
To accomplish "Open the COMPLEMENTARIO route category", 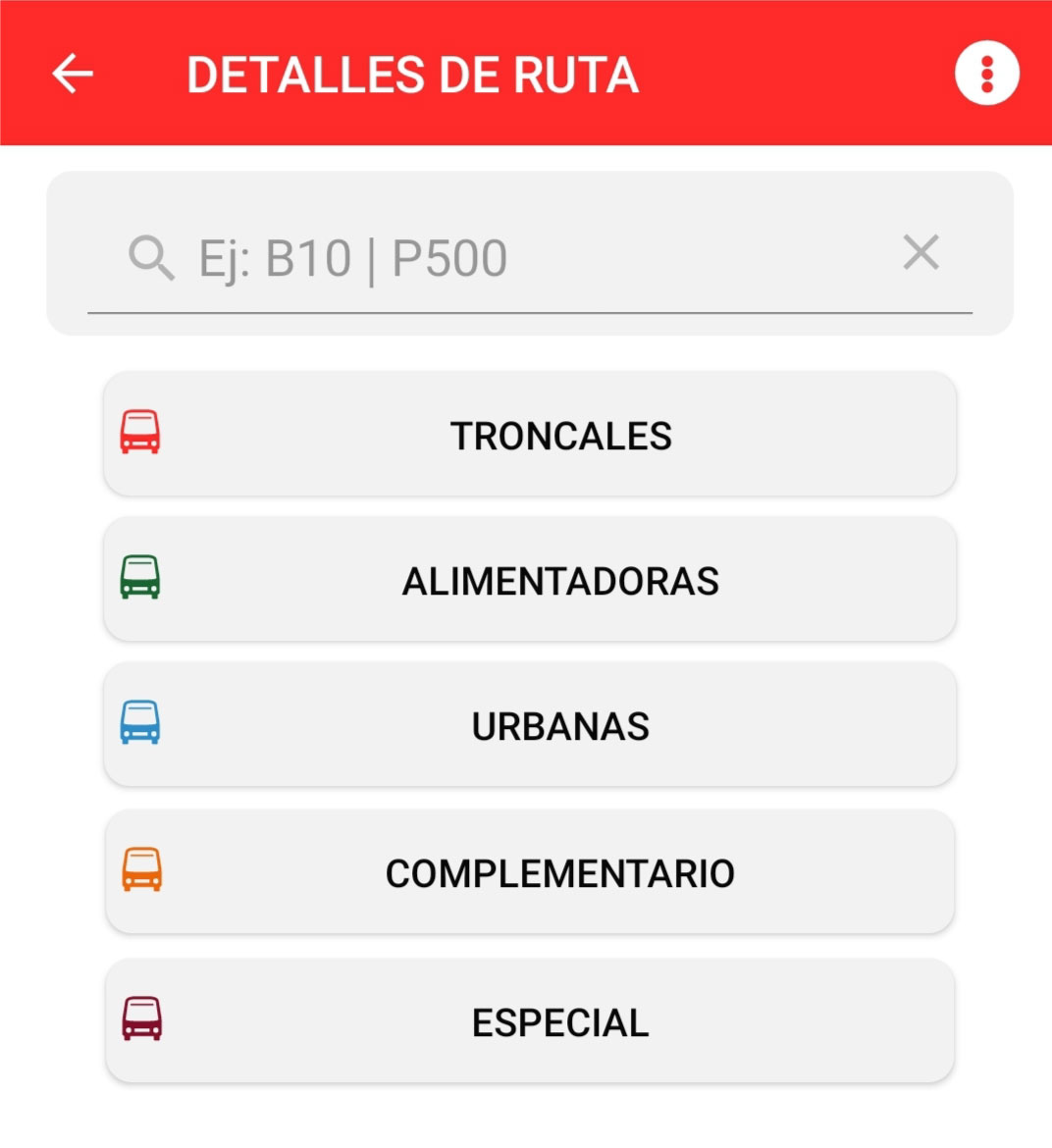I will [530, 871].
